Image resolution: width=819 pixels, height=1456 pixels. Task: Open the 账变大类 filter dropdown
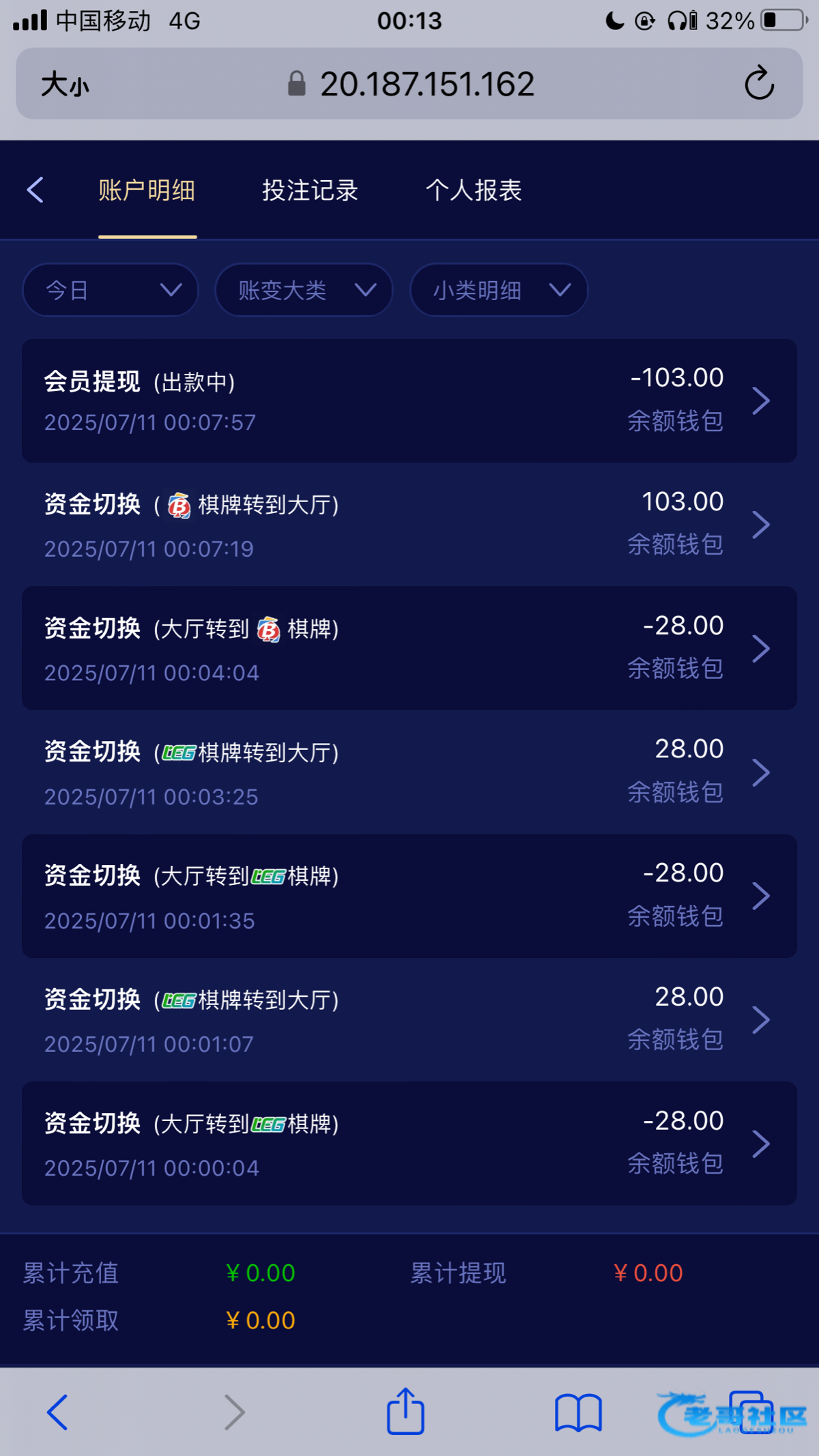point(304,290)
